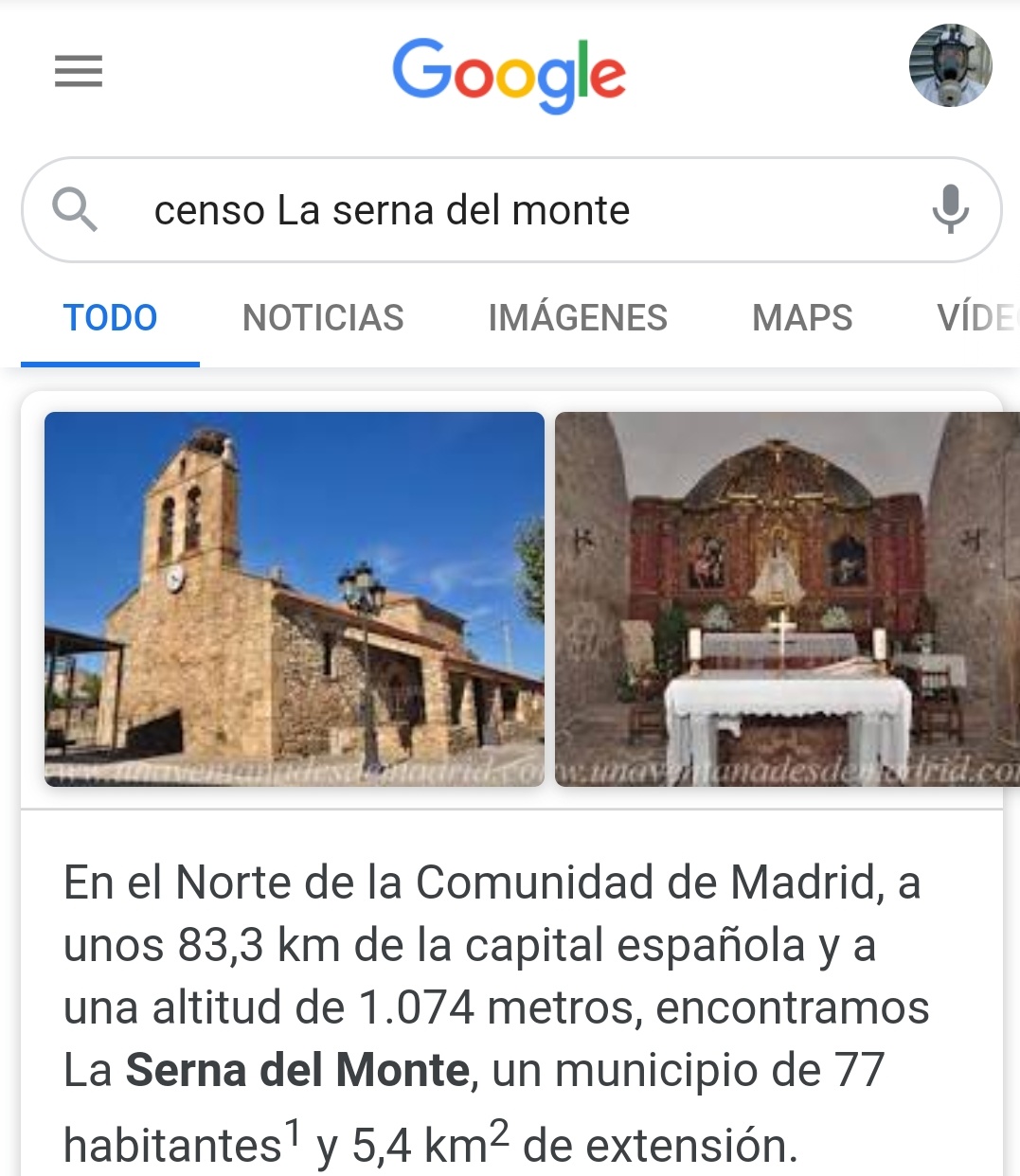Open the church altar photo
The width and height of the screenshot is (1020, 1176).
point(786,598)
